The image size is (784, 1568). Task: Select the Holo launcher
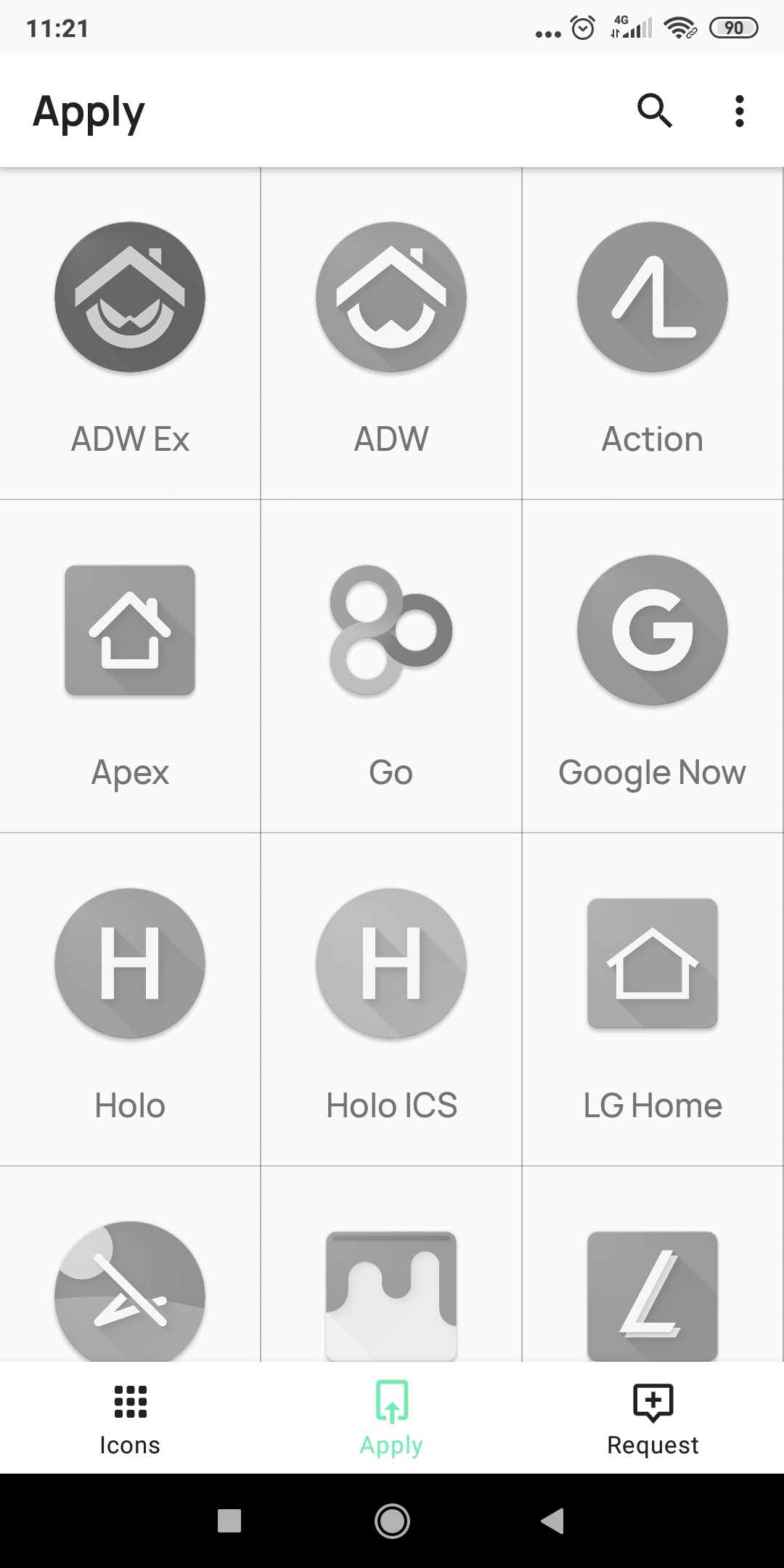130,999
